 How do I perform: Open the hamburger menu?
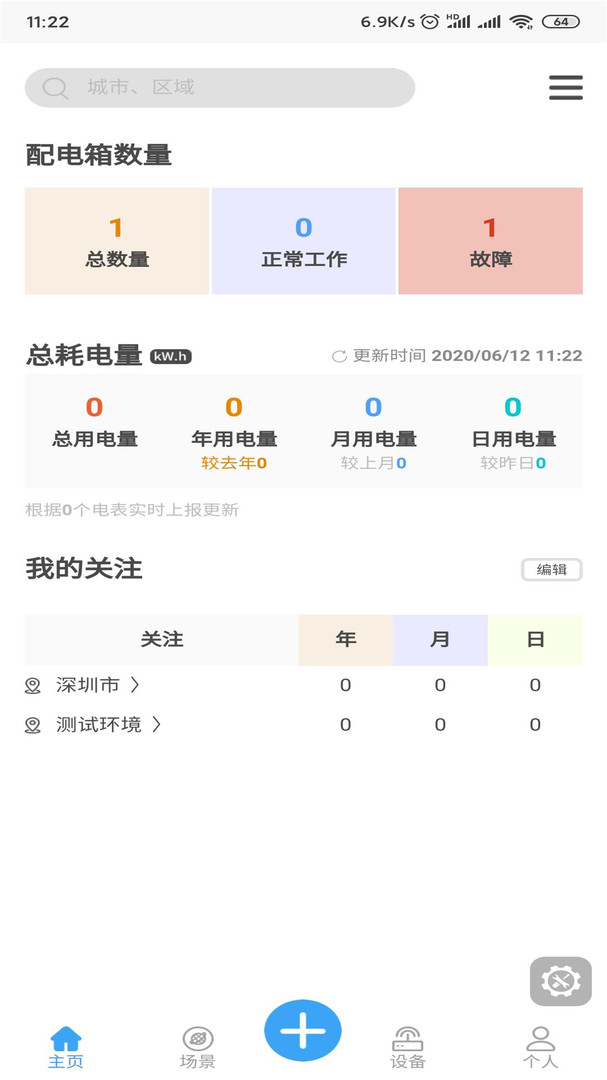click(x=566, y=87)
